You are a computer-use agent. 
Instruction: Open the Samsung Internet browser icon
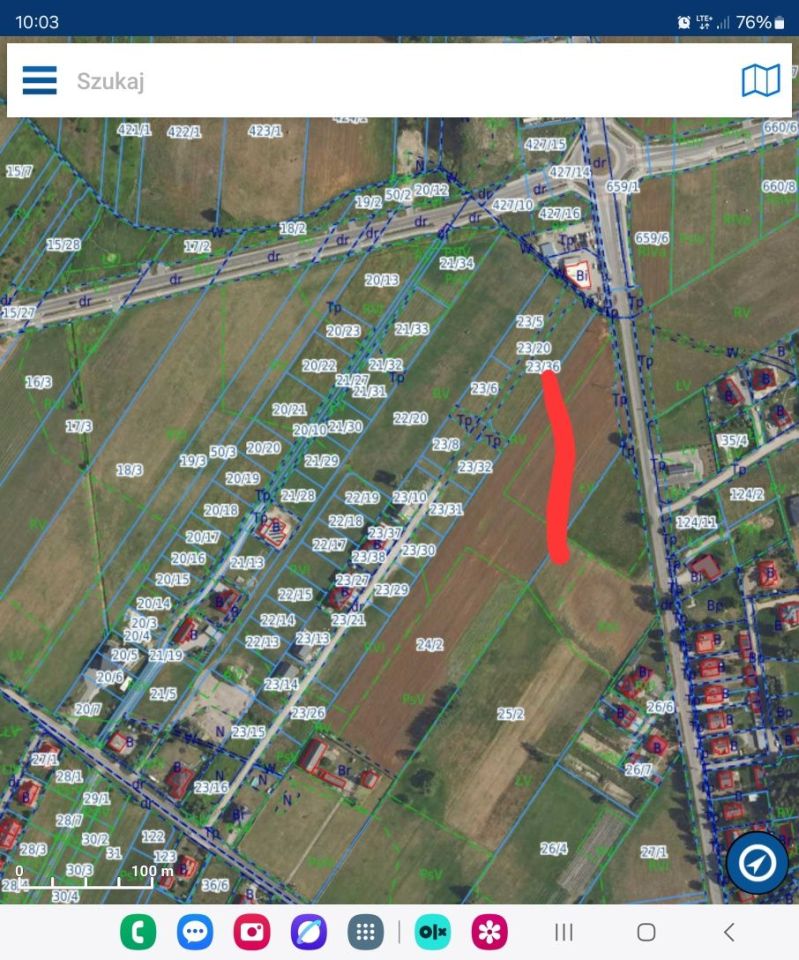tap(309, 932)
